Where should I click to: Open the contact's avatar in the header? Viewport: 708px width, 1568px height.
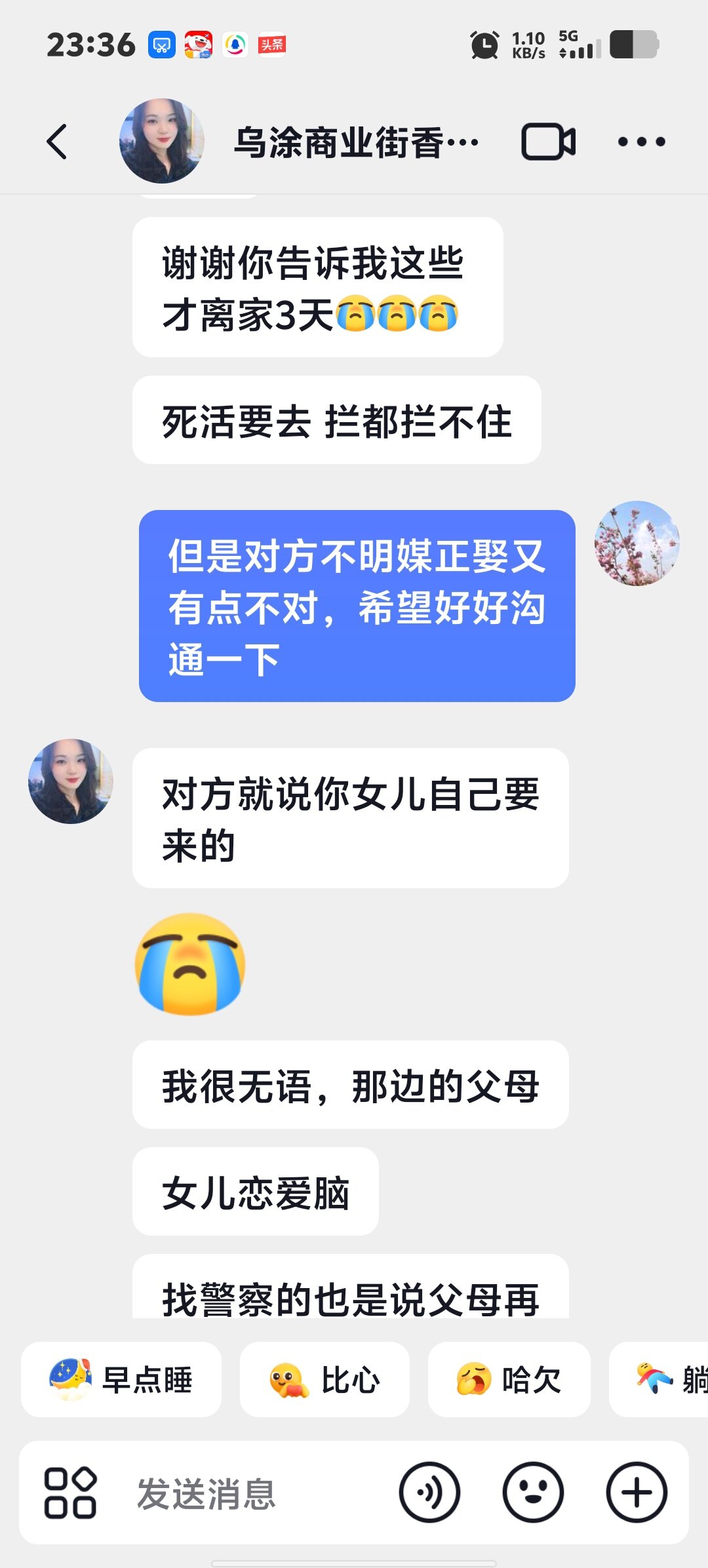click(161, 141)
